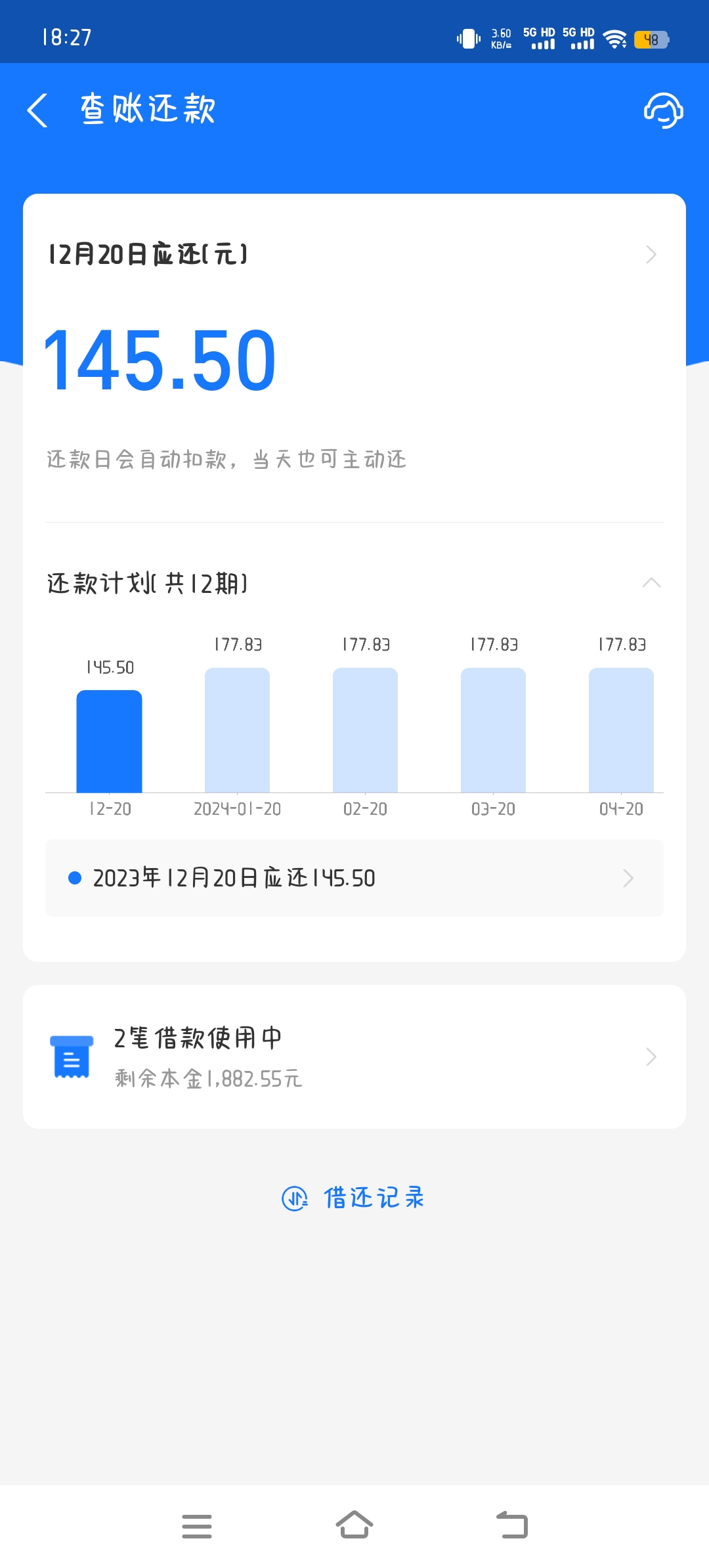Select the 12-20 repayment bar
The height and width of the screenshot is (1568, 709).
109,741
